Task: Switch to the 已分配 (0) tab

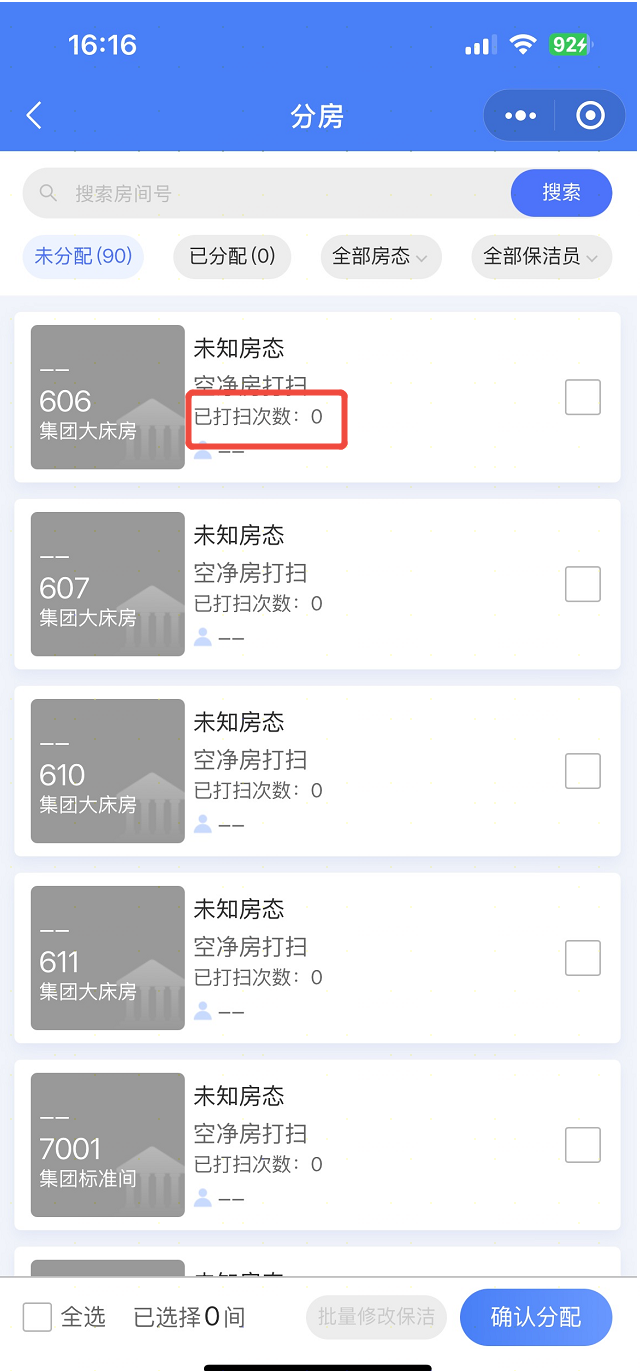Action: [232, 256]
